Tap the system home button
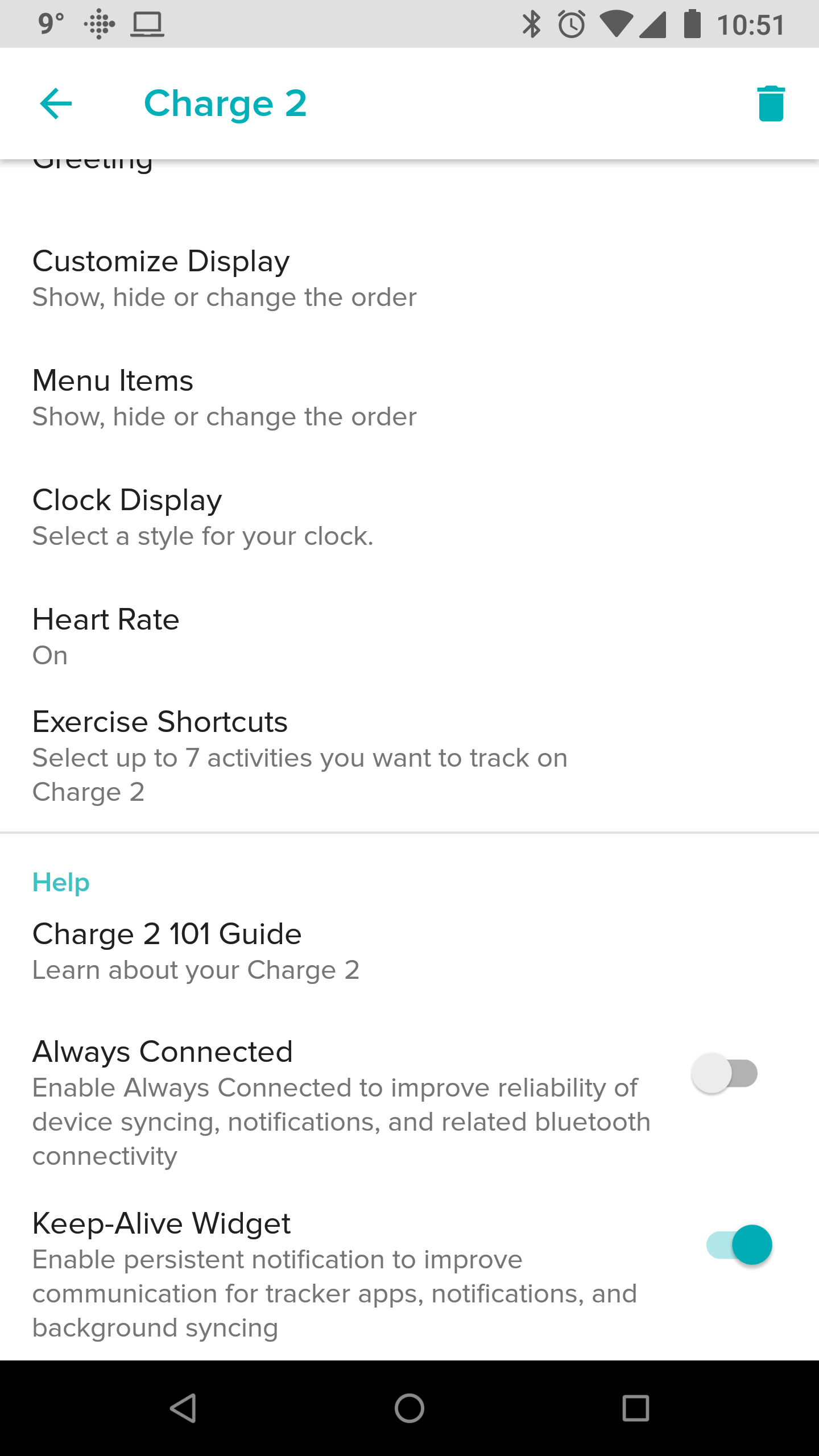Viewport: 819px width, 1456px height. pos(409,1408)
